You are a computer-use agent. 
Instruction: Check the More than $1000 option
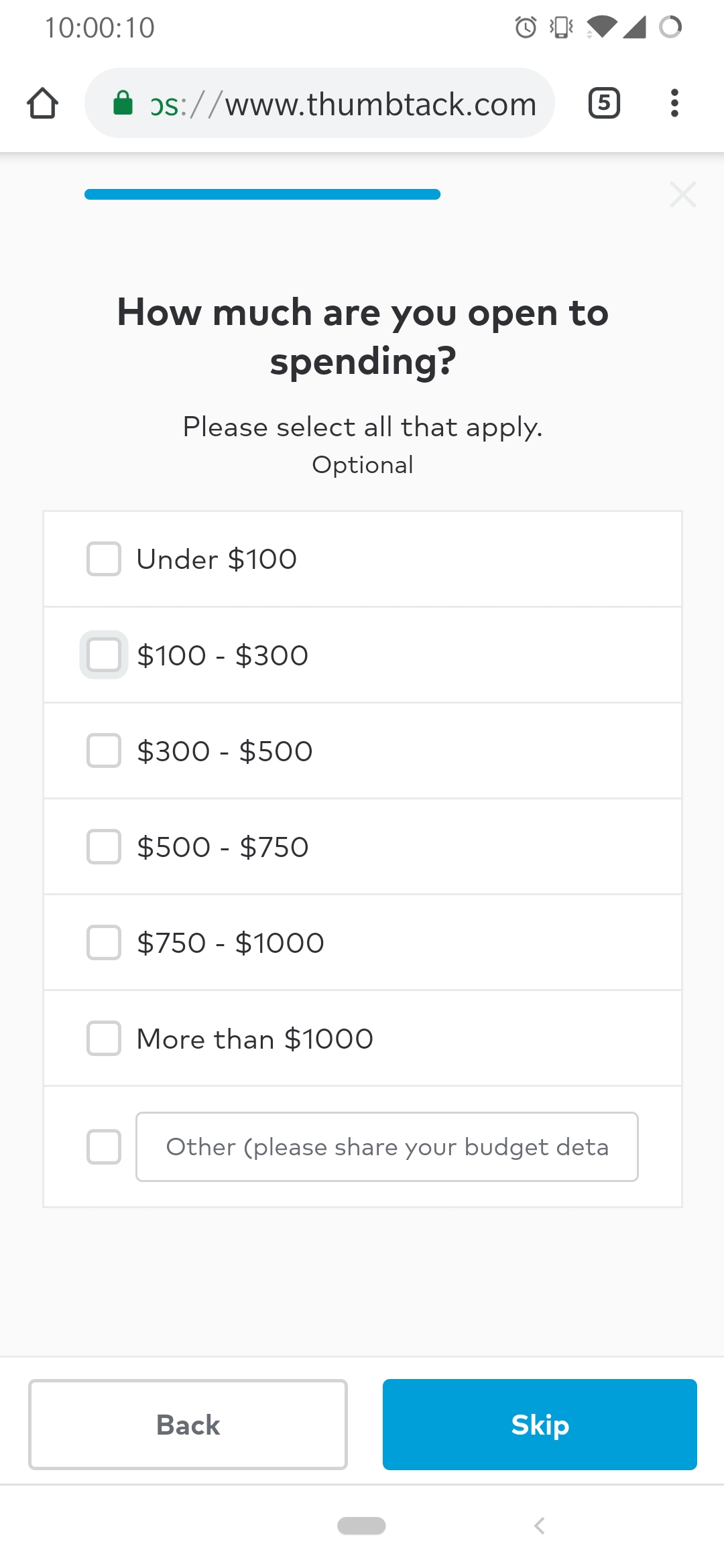point(103,1039)
